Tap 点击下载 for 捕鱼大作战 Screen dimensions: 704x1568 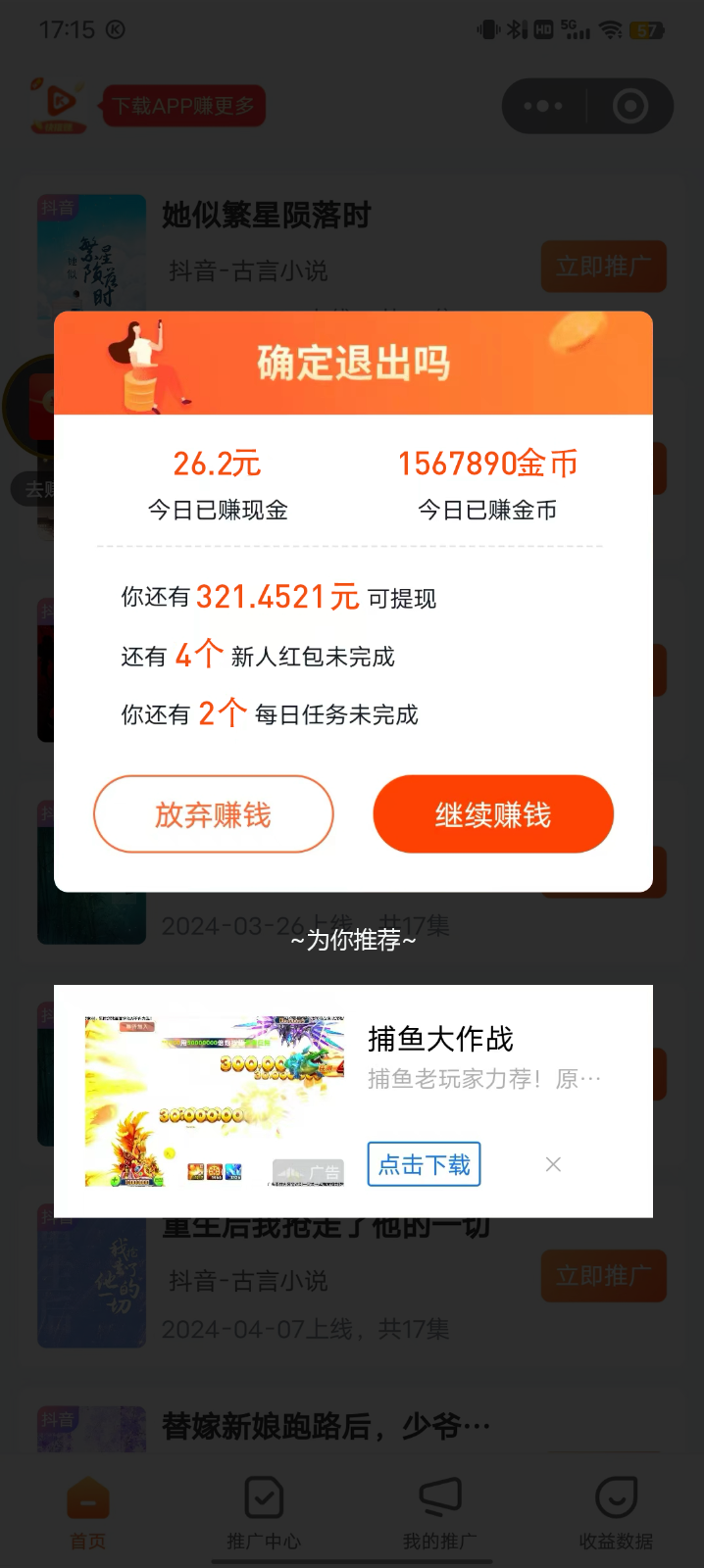(424, 1164)
